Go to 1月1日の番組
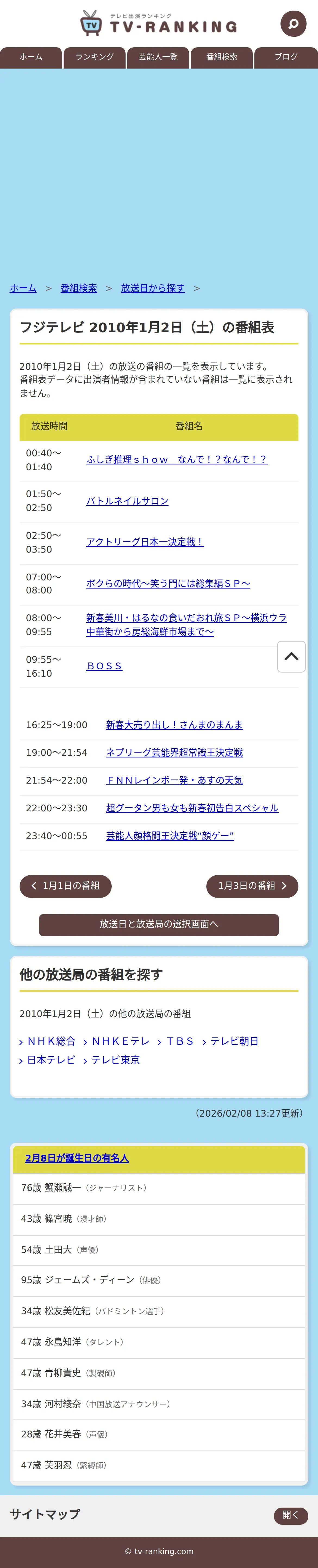318x1568 pixels. point(66,886)
